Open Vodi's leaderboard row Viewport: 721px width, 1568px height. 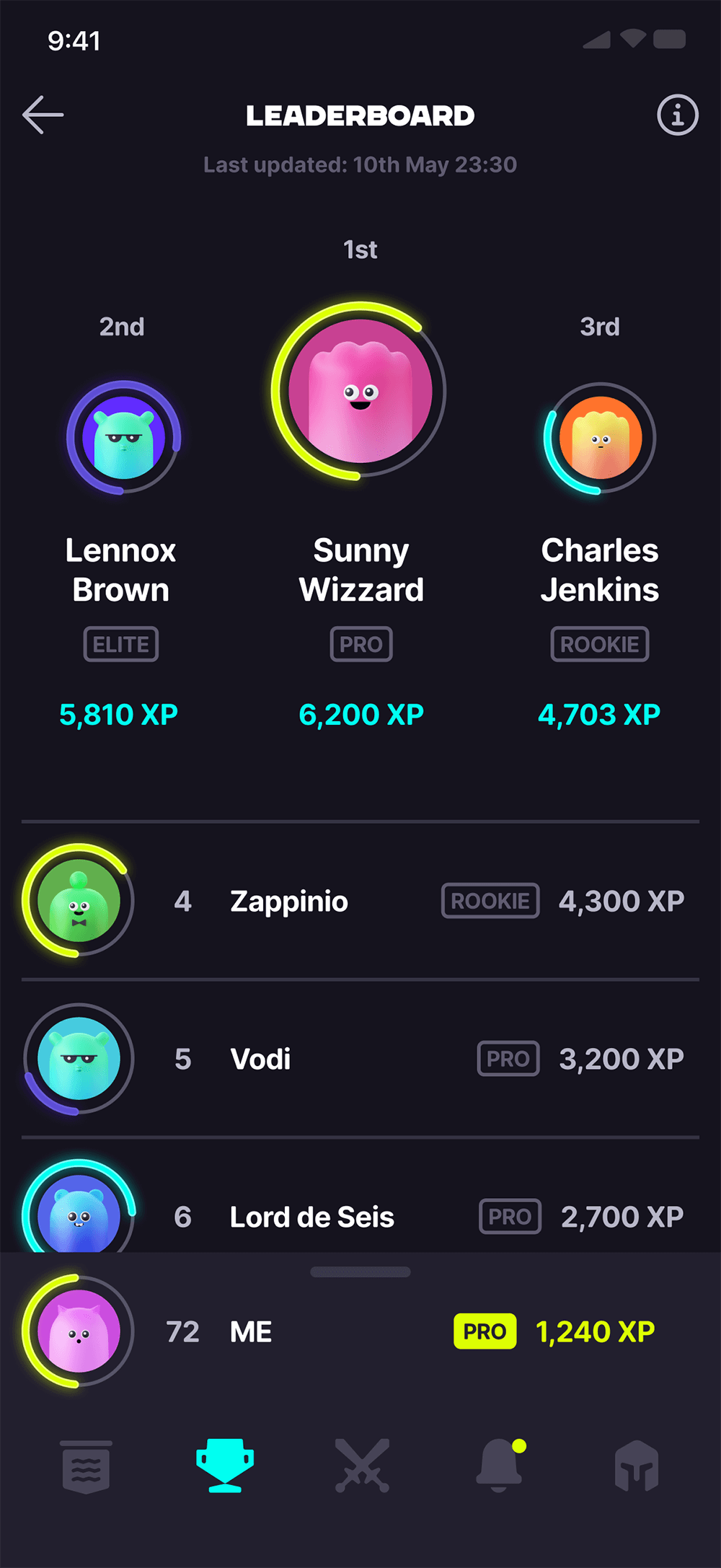pos(360,1059)
